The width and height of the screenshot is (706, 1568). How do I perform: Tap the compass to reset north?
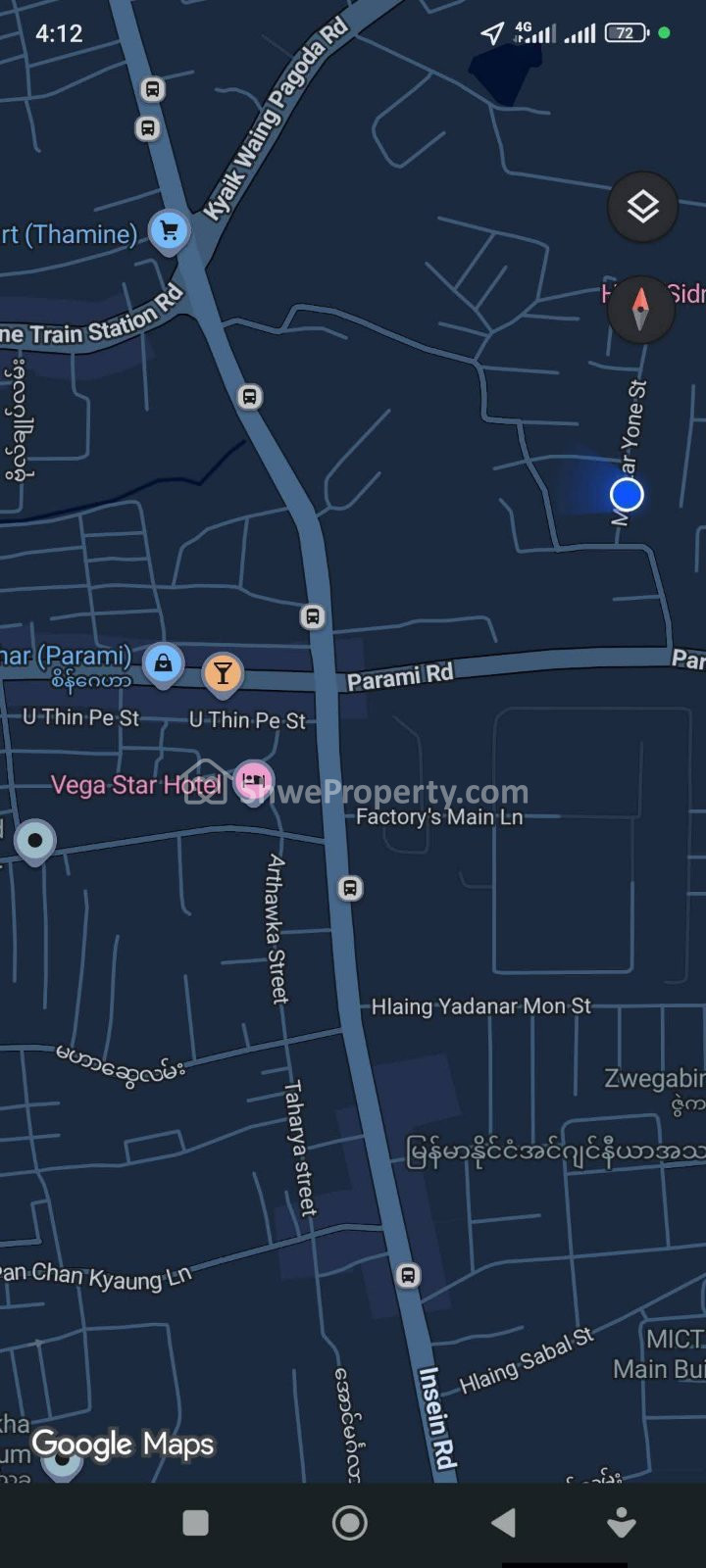pyautogui.click(x=640, y=309)
